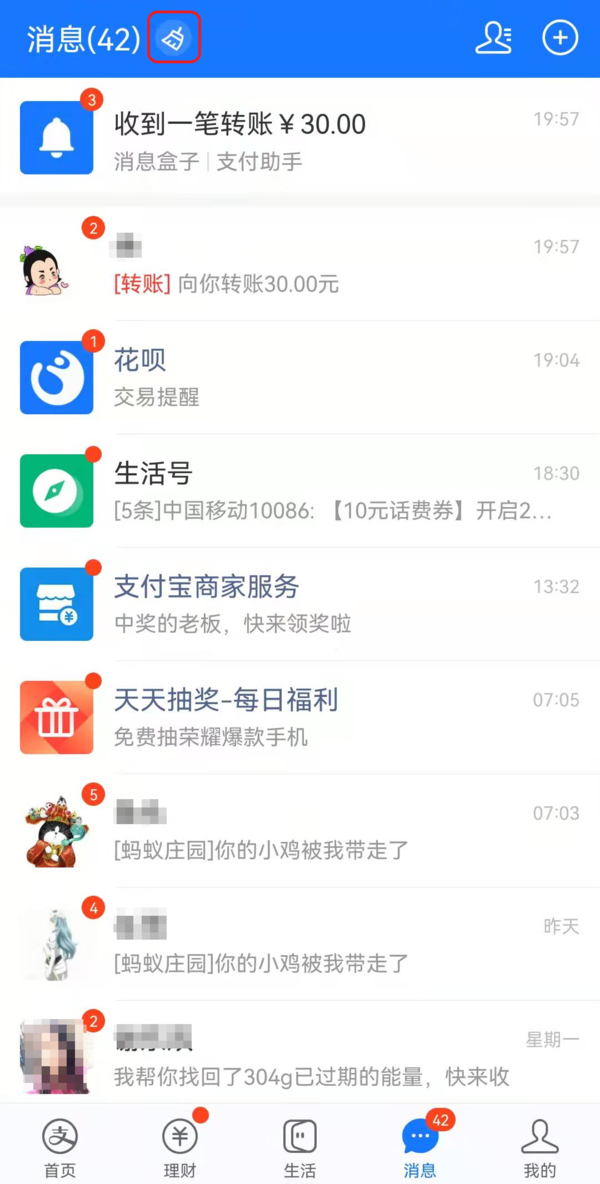This screenshot has width=600, height=1184.
Task: Open the 生活号 messages
Action: coord(300,490)
